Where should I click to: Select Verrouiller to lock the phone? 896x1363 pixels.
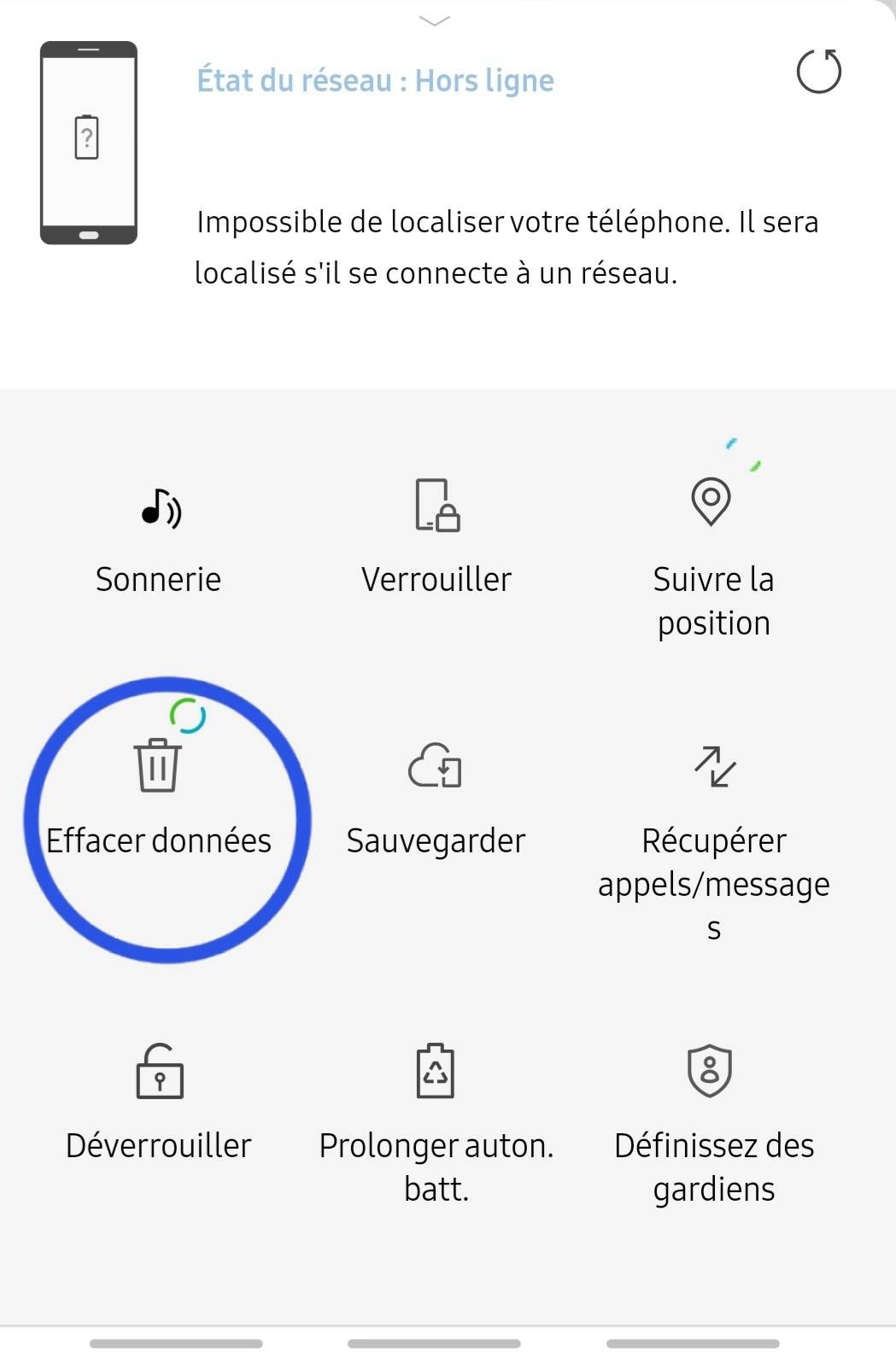436,540
